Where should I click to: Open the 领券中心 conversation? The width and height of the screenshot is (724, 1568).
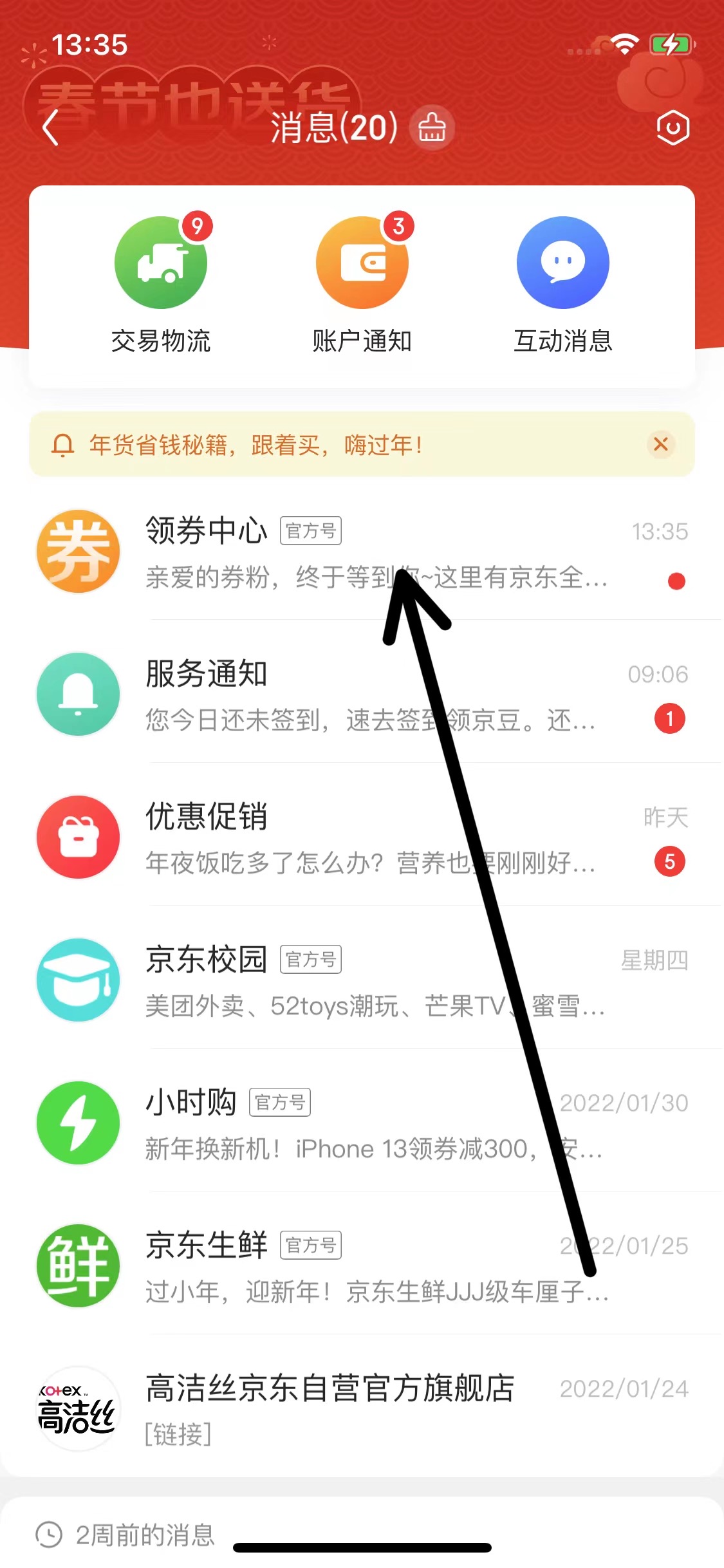click(x=360, y=552)
